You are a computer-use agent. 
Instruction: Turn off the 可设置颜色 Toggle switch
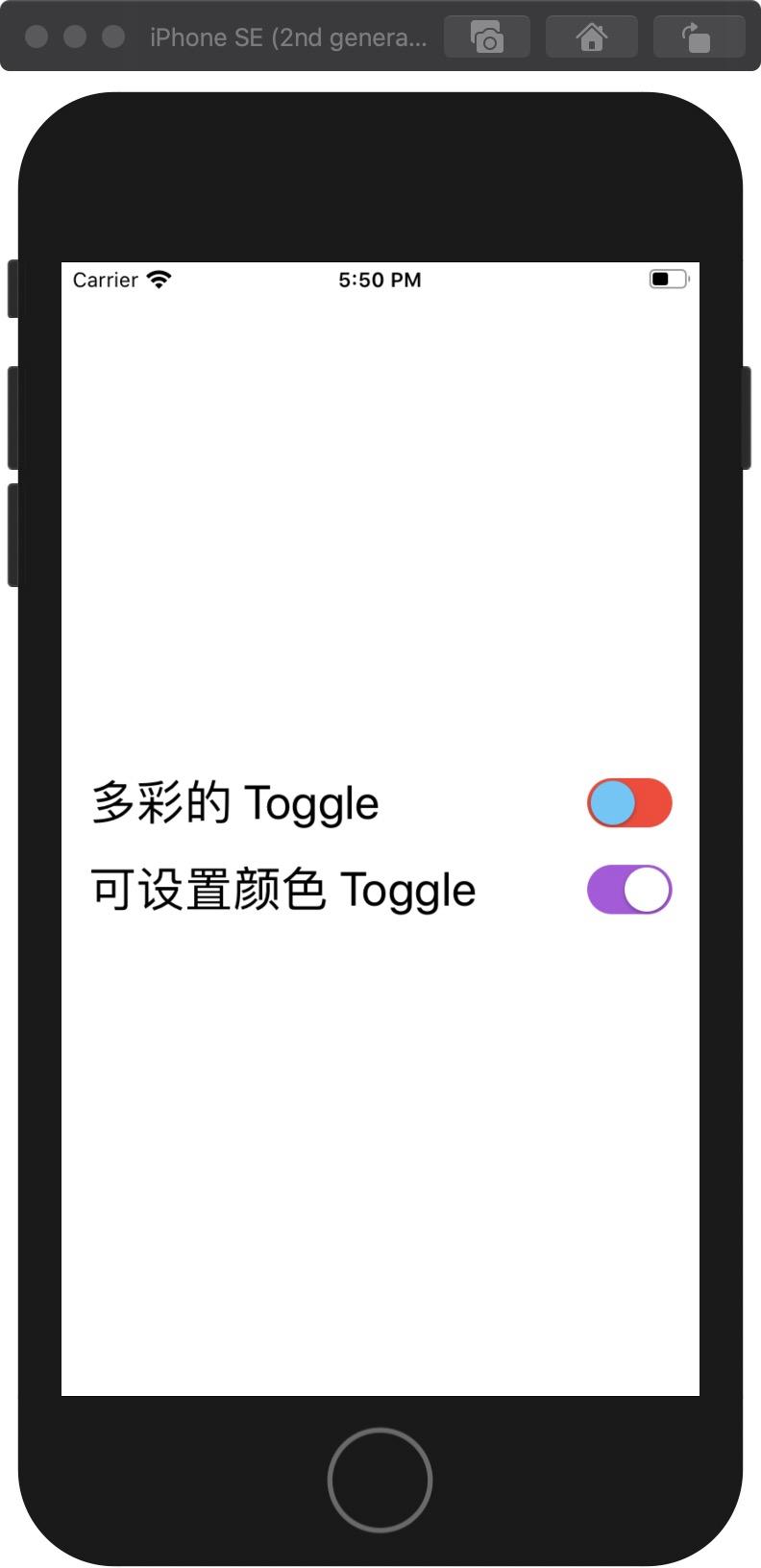629,890
